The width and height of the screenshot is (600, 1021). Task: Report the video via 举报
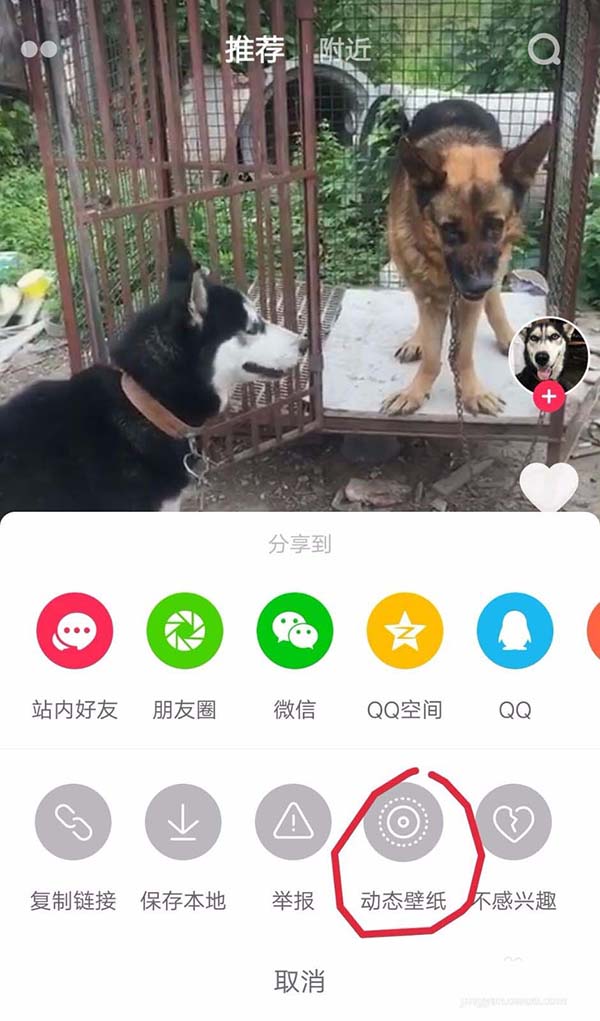click(x=293, y=822)
